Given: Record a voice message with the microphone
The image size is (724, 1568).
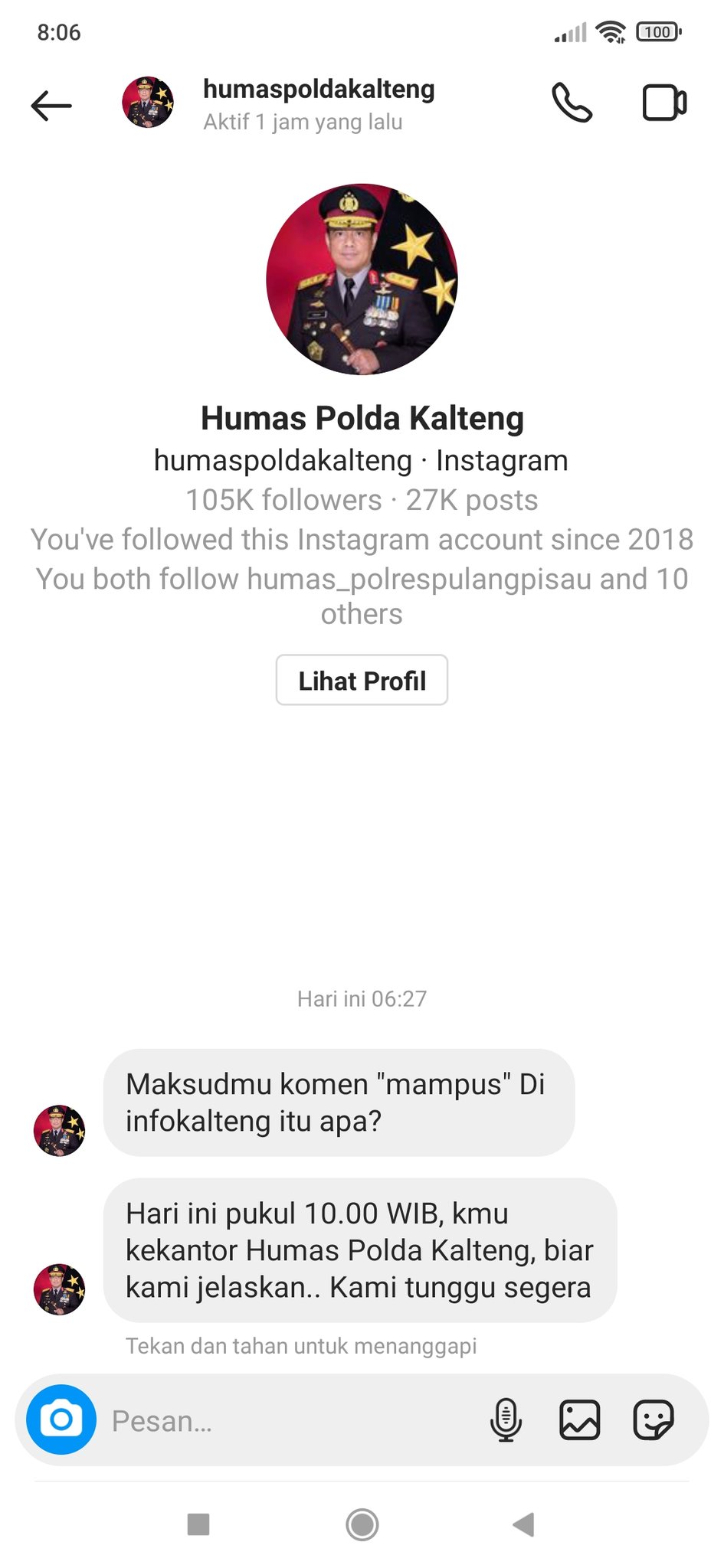Looking at the screenshot, I should (x=505, y=1421).
